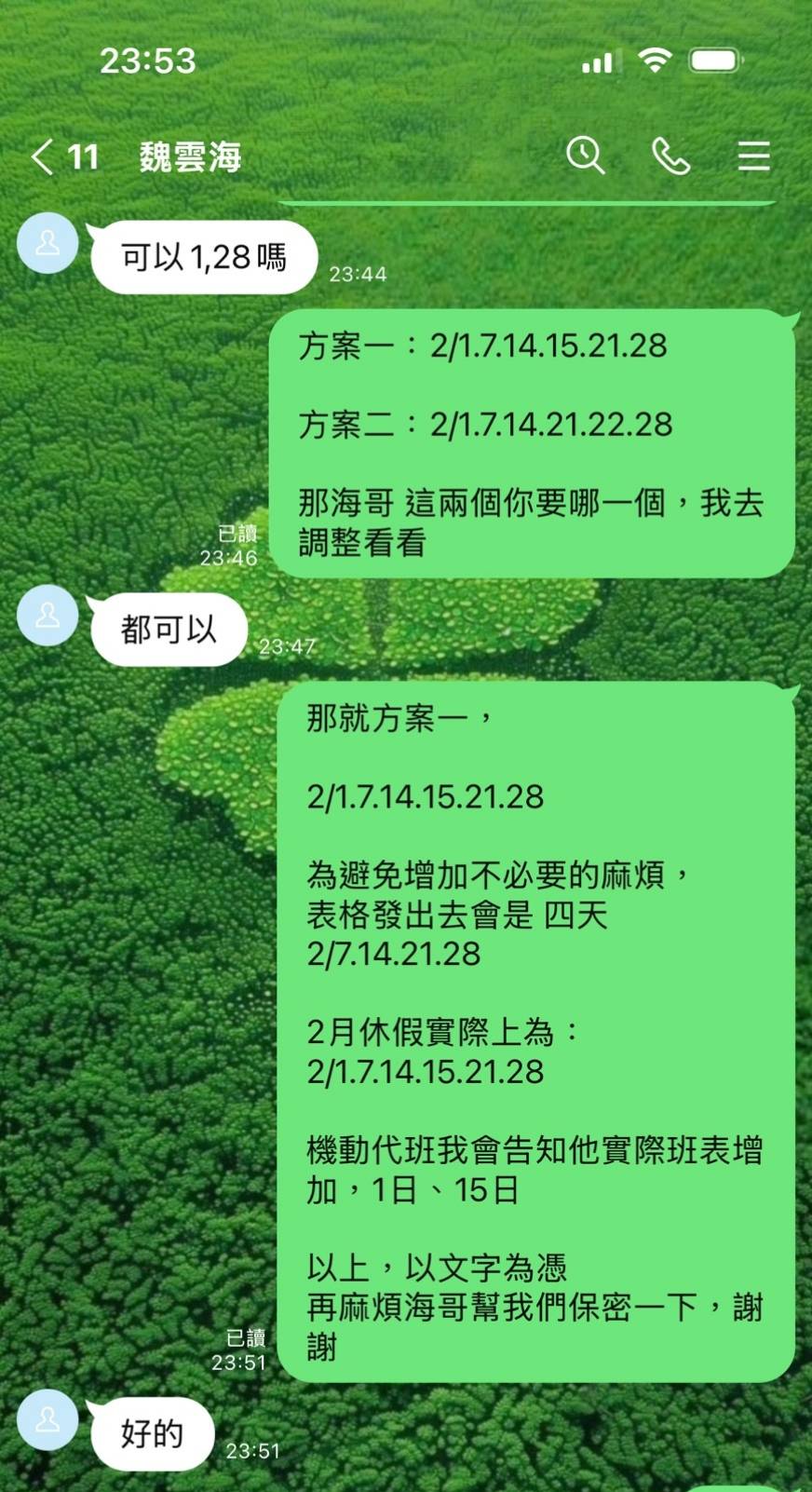The width and height of the screenshot is (812, 1492).
Task: Open the chat hamburger menu
Action: pyautogui.click(x=753, y=156)
